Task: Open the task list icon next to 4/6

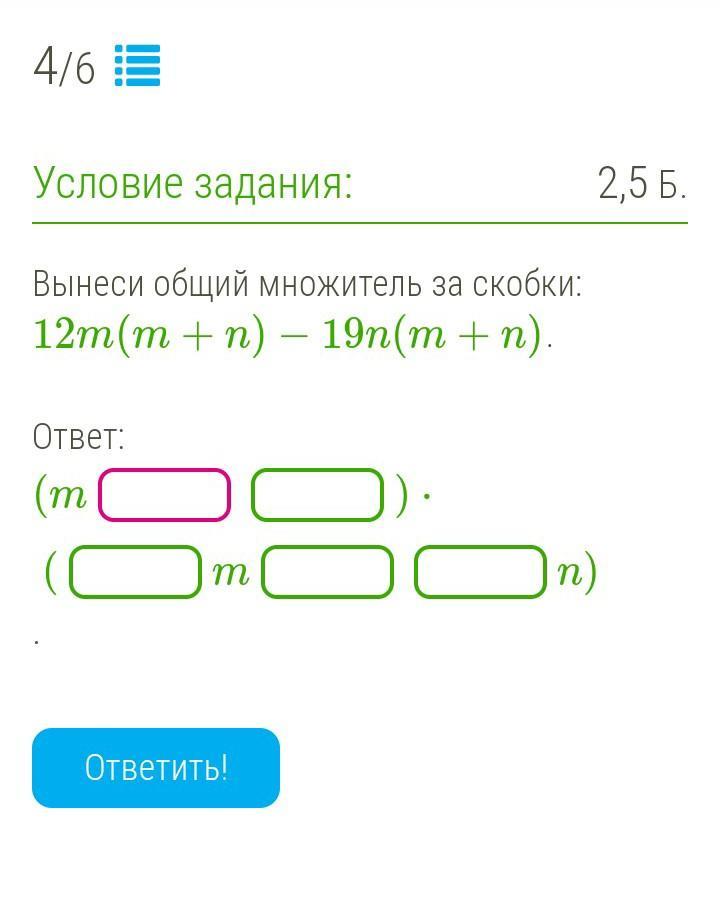Action: pyautogui.click(x=137, y=67)
